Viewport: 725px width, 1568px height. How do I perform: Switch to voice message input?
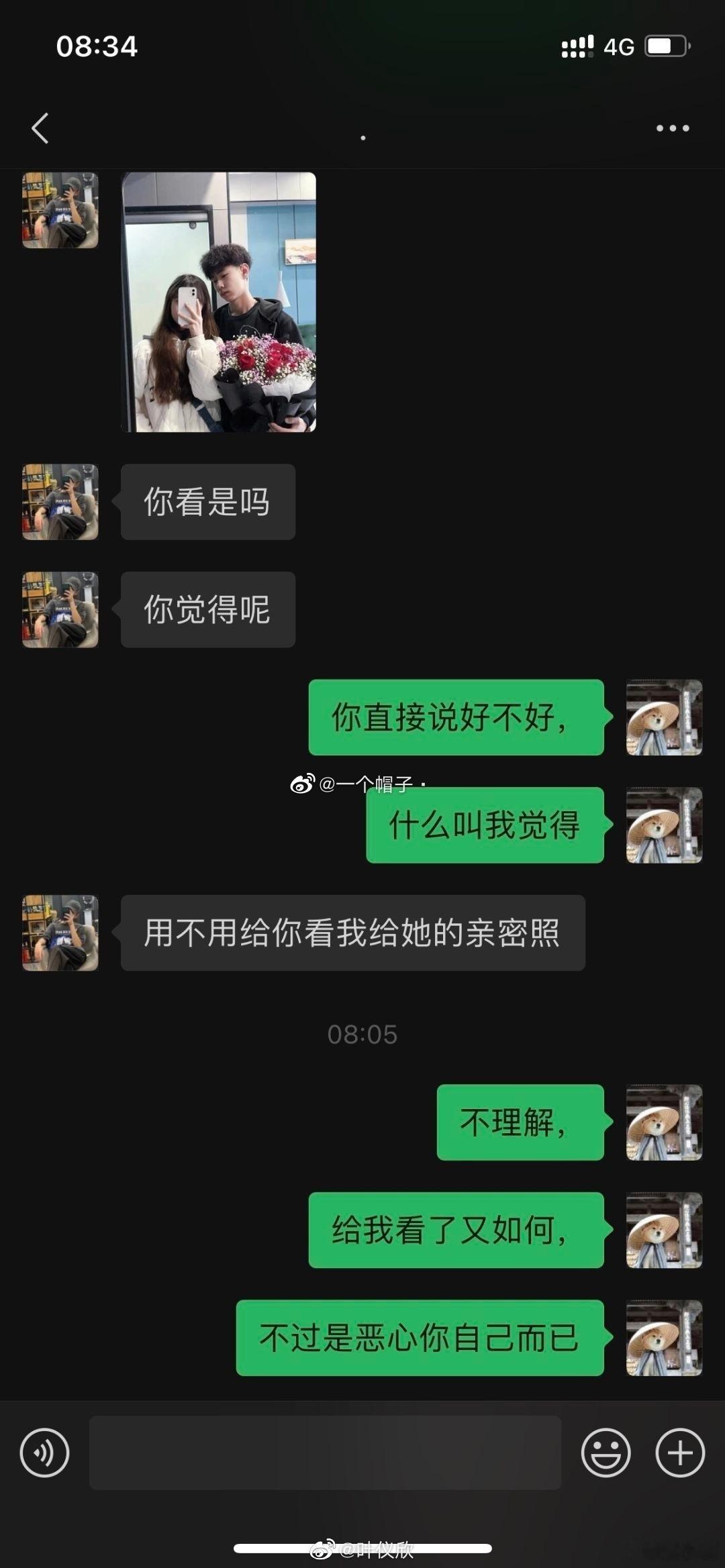coord(44,1453)
